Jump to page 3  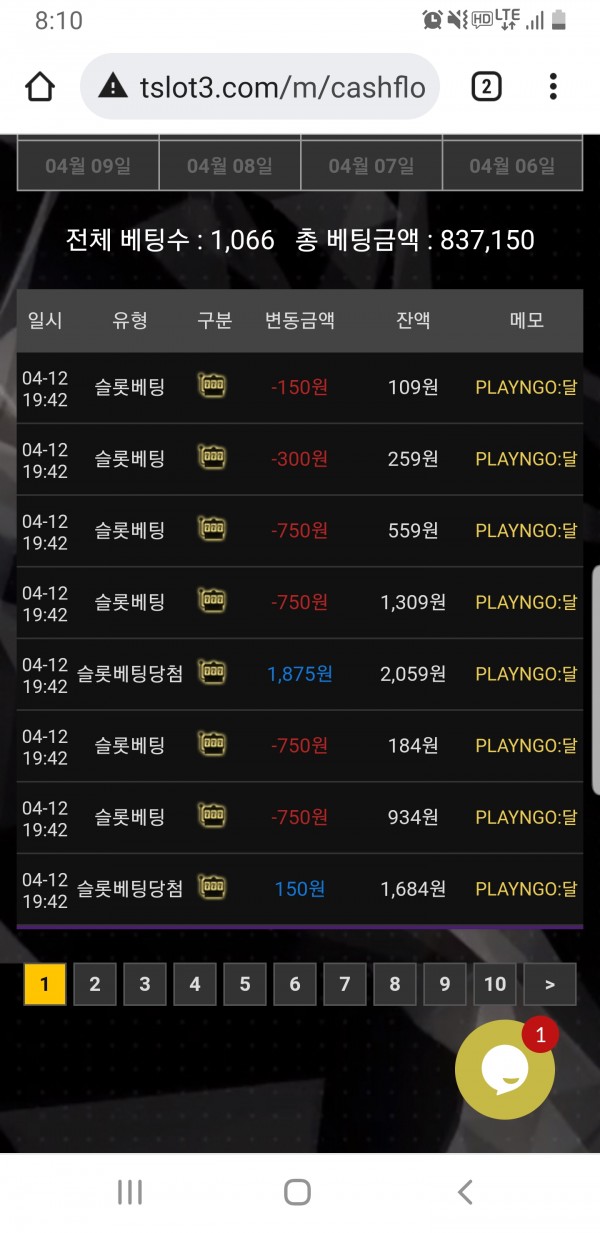[145, 985]
